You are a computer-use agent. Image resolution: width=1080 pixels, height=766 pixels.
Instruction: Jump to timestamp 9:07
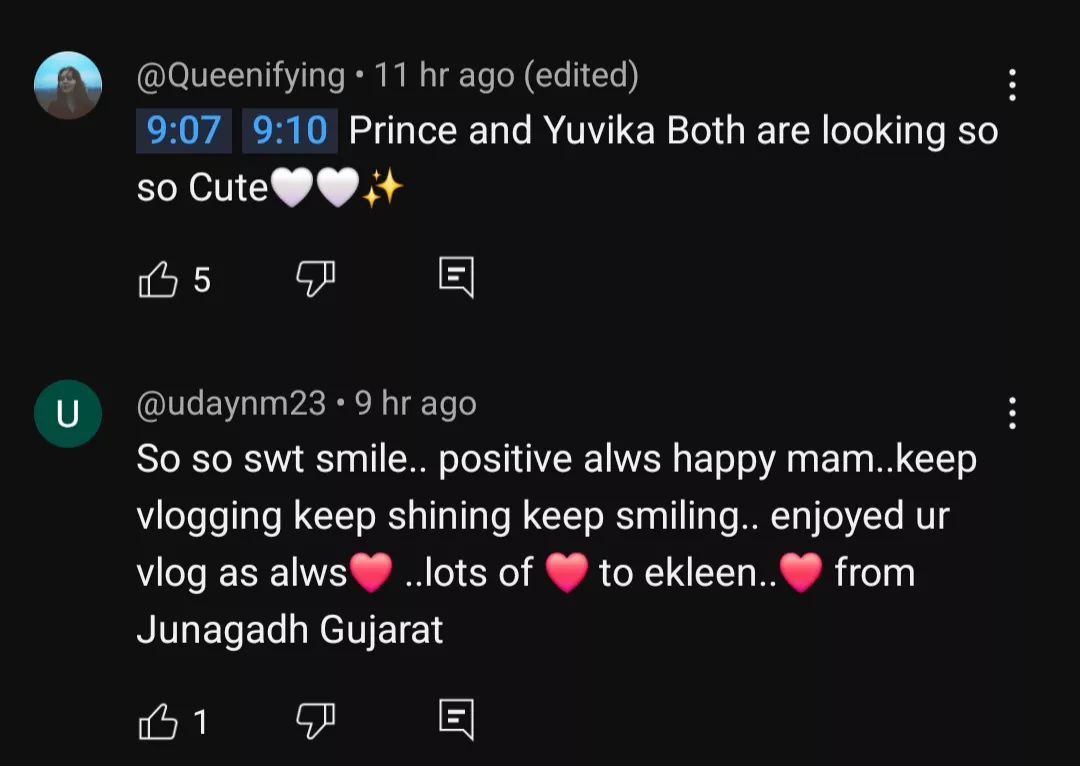[183, 131]
